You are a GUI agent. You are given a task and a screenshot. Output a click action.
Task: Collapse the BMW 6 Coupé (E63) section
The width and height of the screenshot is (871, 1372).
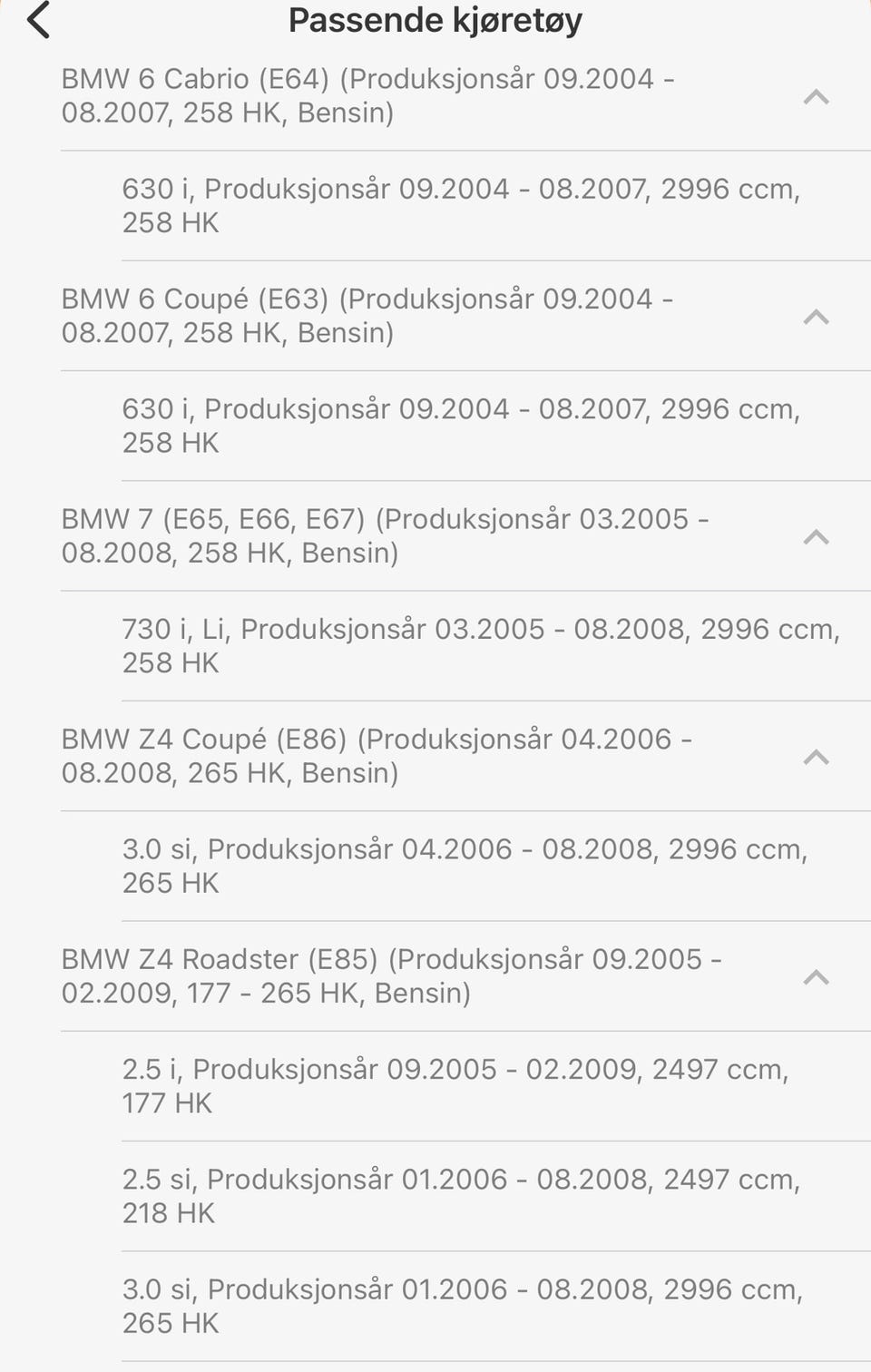pyautogui.click(x=816, y=317)
